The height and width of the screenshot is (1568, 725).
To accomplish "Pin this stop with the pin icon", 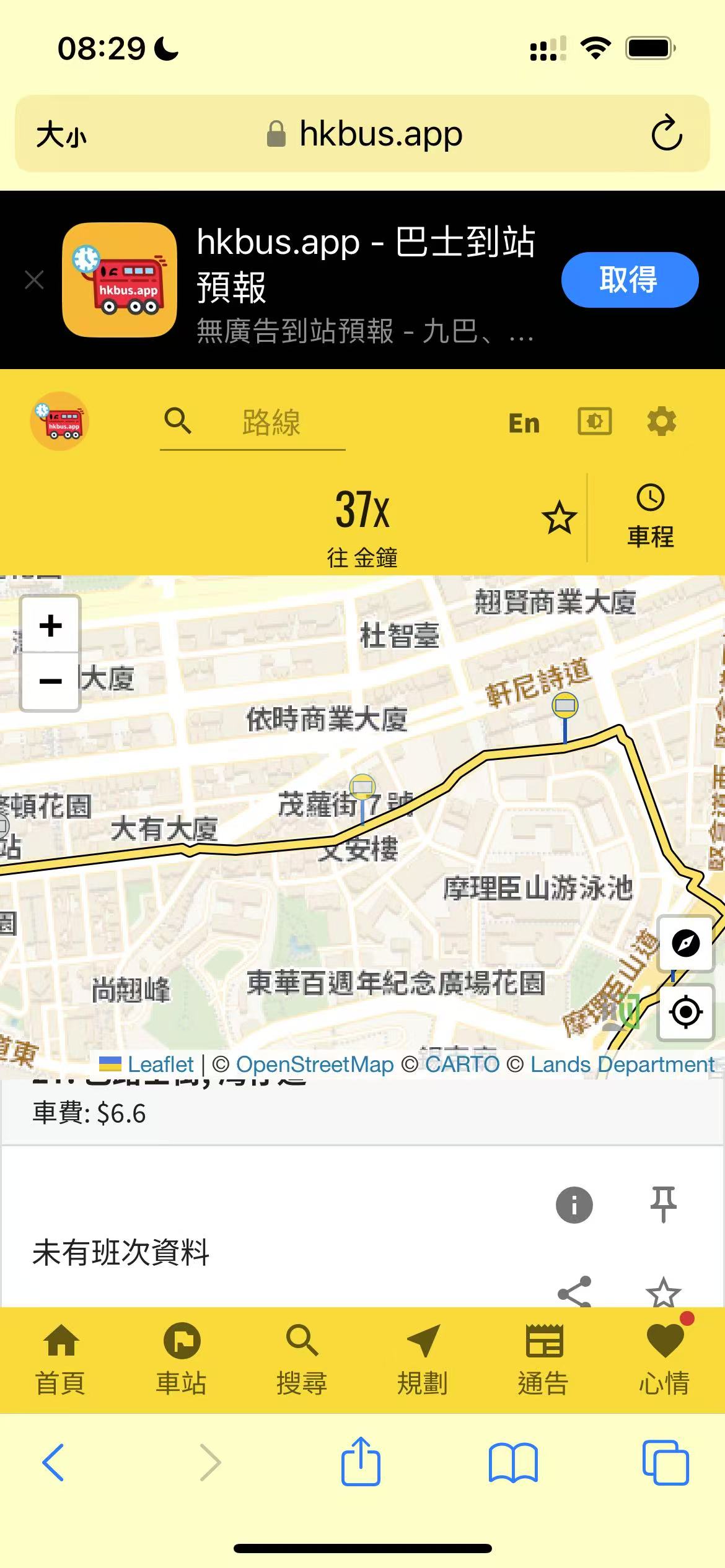I will (x=663, y=1204).
